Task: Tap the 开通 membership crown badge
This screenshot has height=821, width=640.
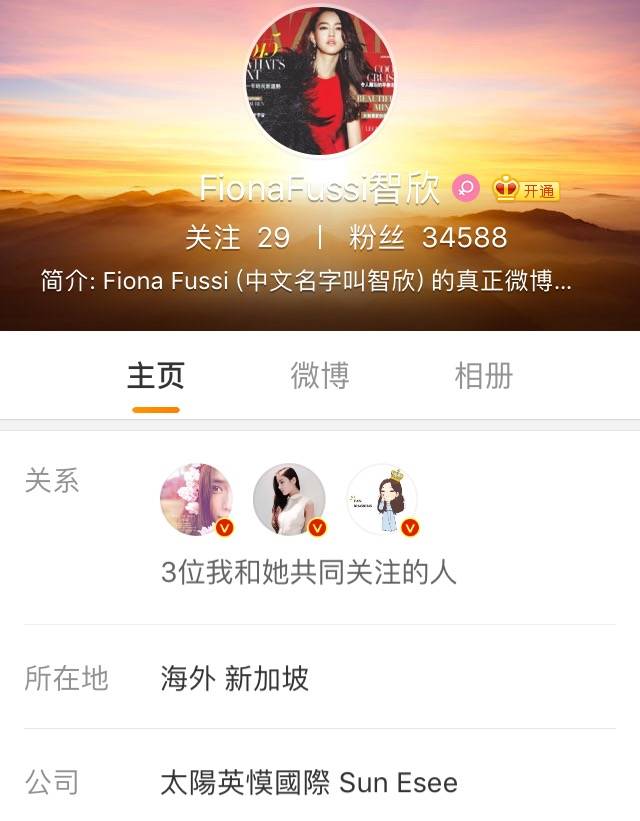Action: point(526,190)
